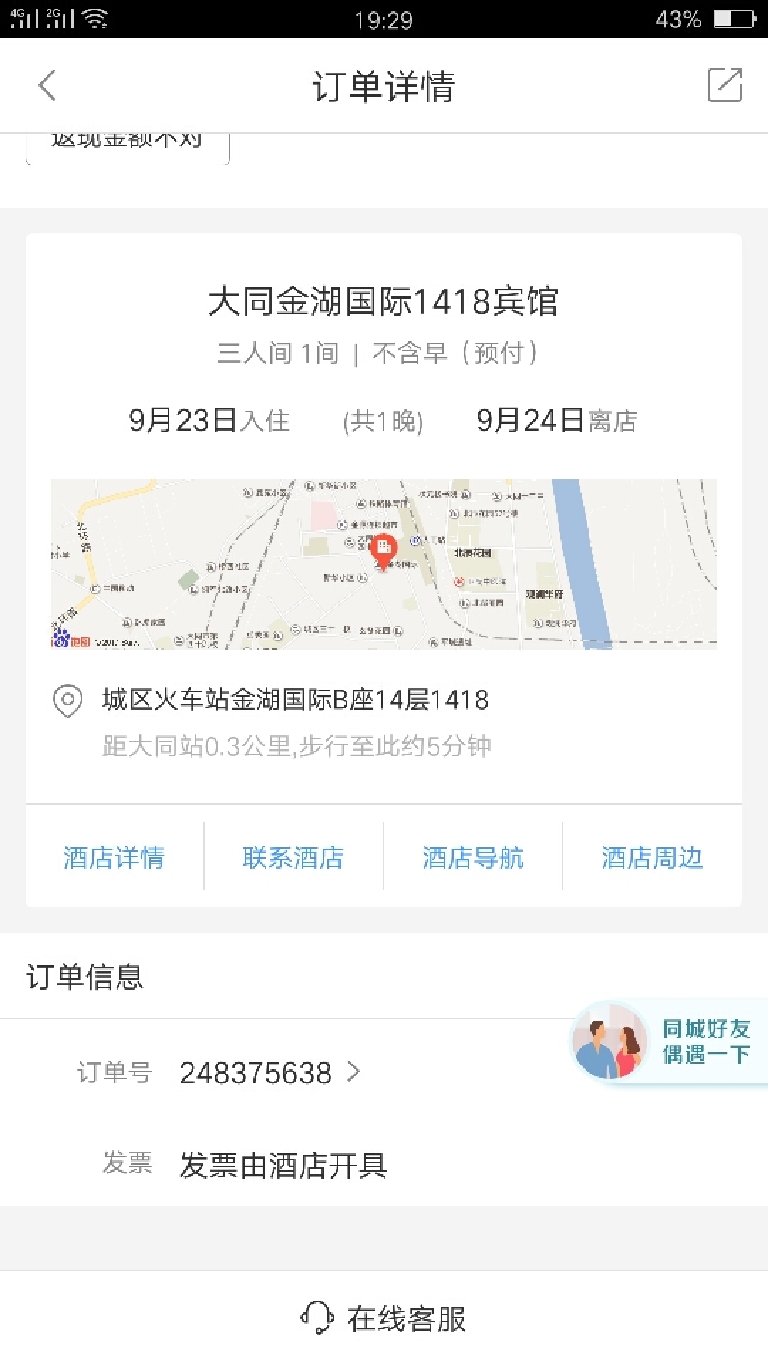Open the hotel location map
The width and height of the screenshot is (768, 1365).
coord(384,564)
